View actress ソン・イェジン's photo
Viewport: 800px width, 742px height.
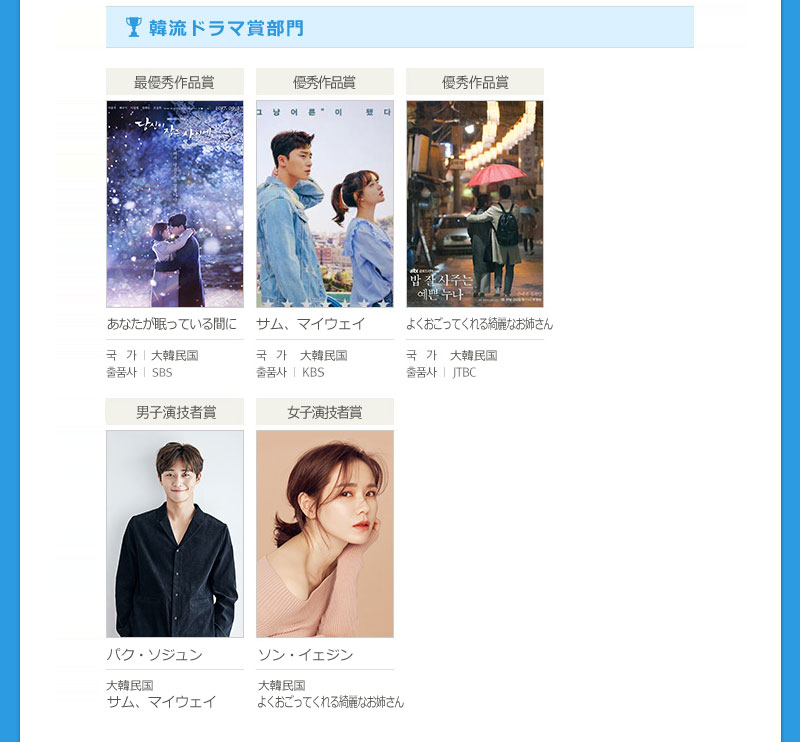point(325,534)
